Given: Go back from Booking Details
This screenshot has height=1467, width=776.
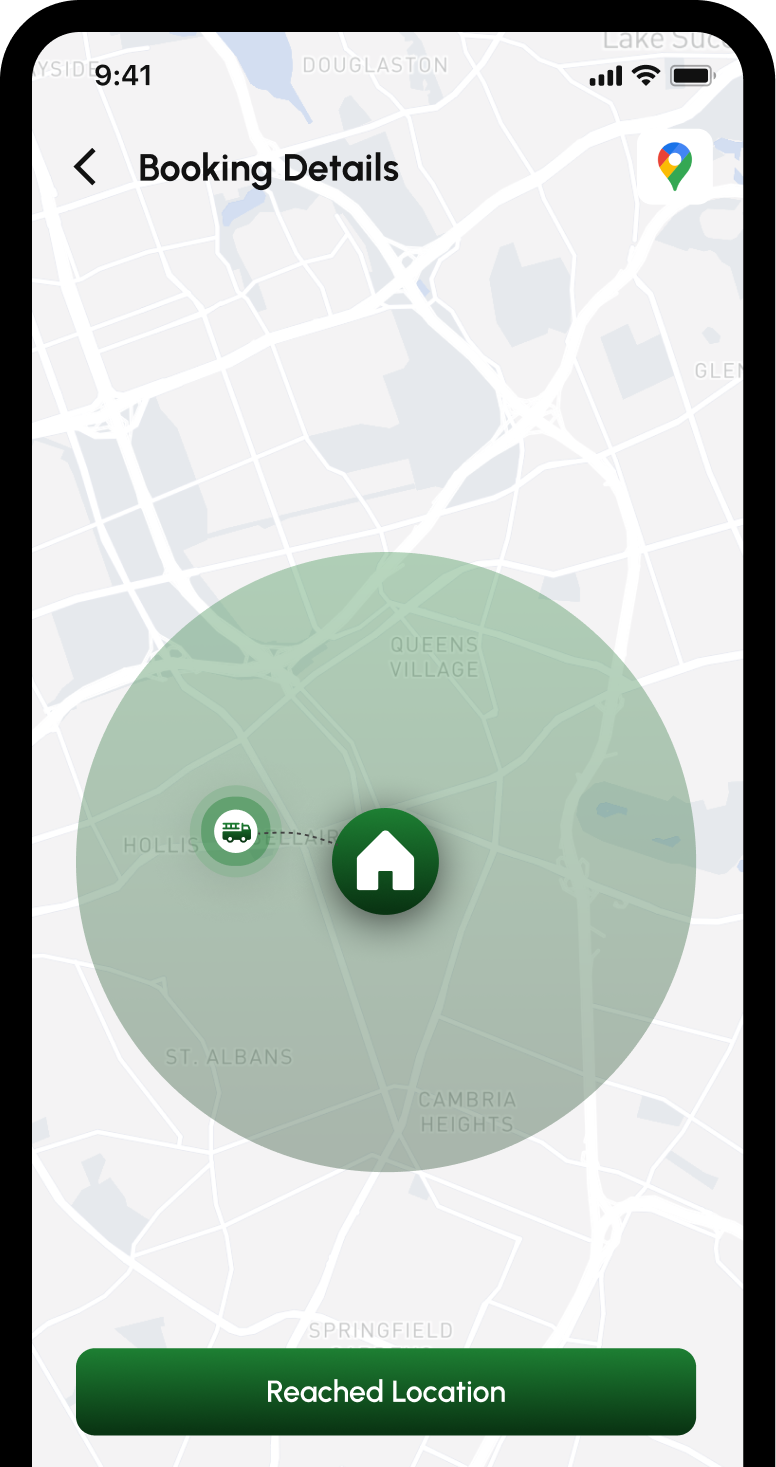Looking at the screenshot, I should click(x=86, y=167).
